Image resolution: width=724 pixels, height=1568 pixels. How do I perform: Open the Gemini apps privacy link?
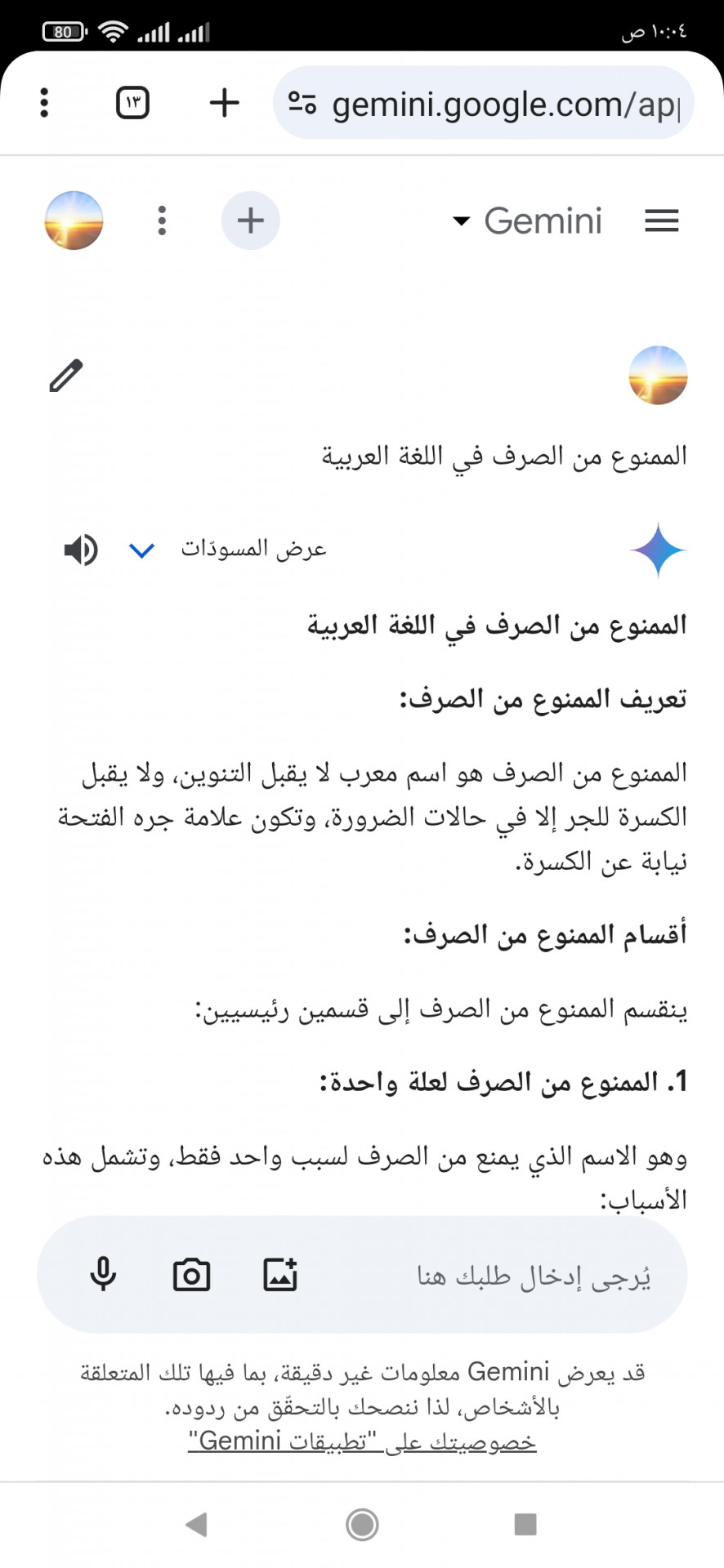[362, 1441]
